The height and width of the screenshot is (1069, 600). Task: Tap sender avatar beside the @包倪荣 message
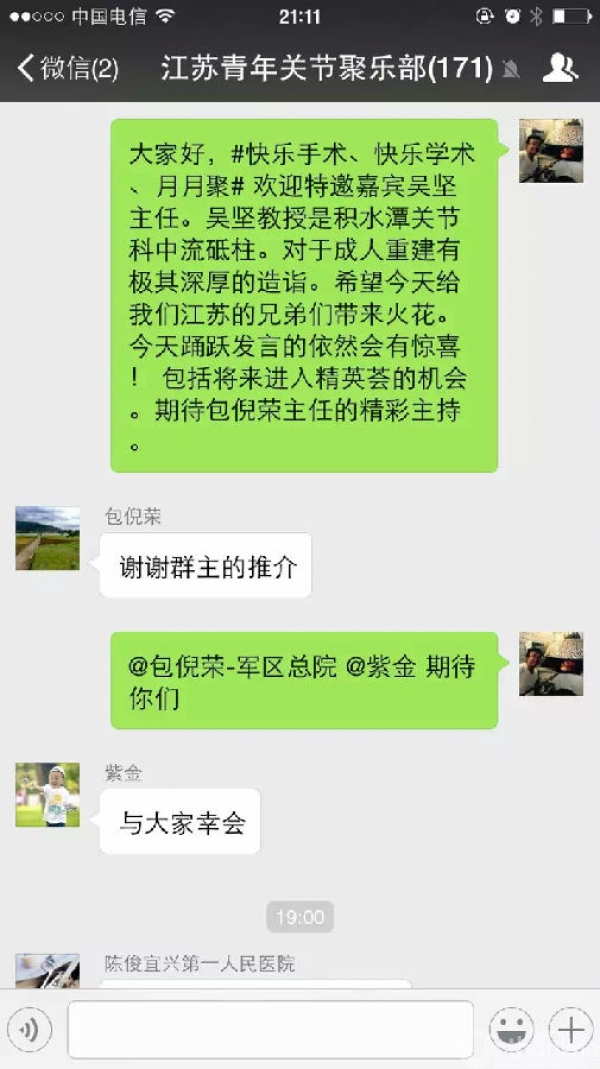point(551,664)
